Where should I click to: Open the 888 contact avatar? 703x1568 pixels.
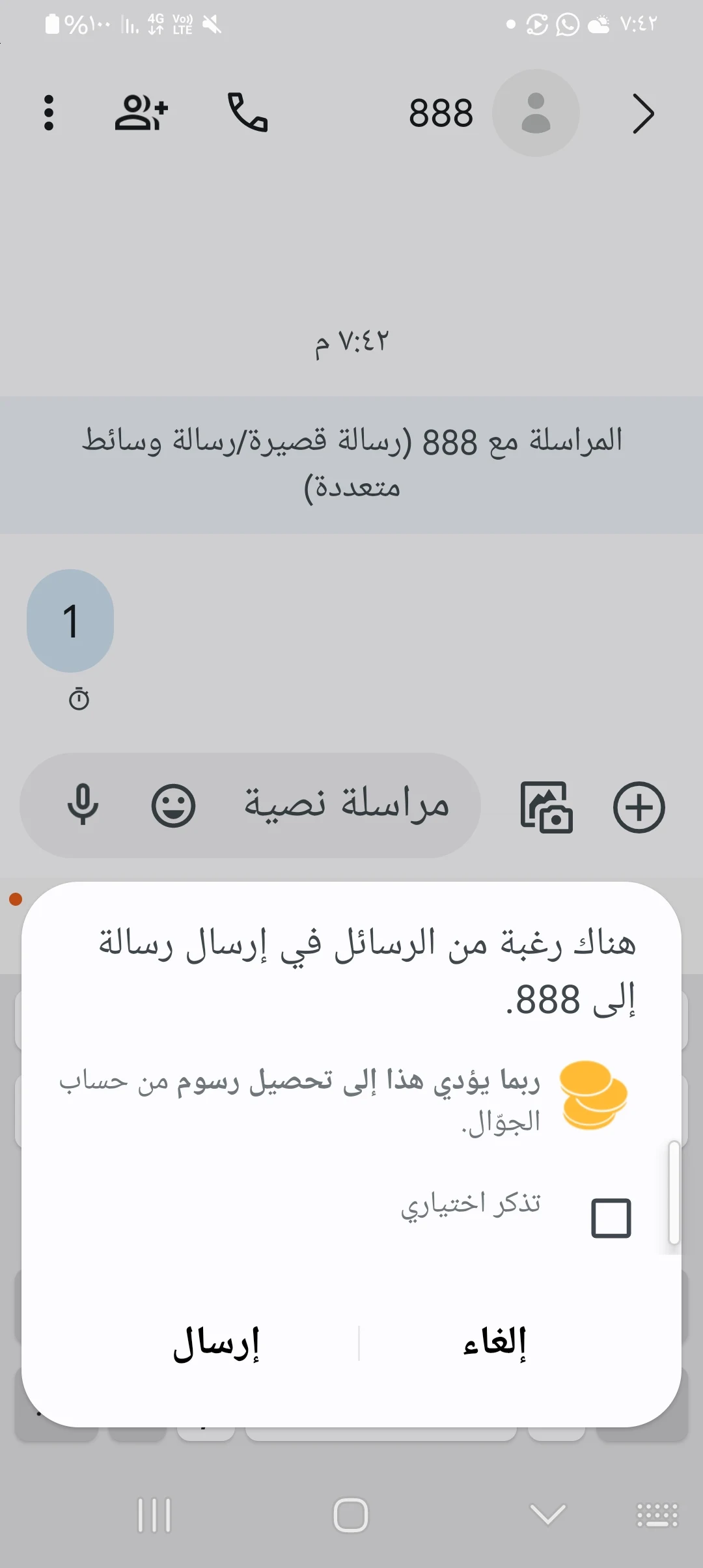[x=536, y=113]
